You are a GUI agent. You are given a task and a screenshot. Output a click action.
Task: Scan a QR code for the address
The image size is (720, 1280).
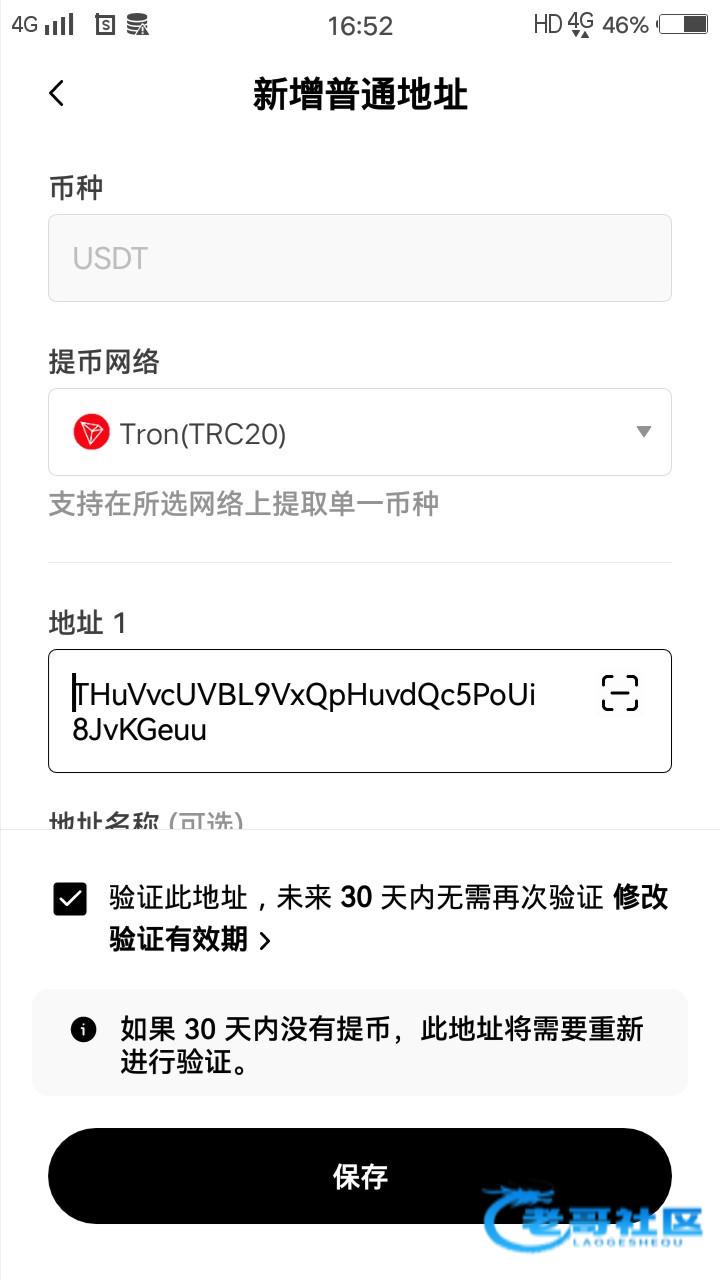click(619, 693)
